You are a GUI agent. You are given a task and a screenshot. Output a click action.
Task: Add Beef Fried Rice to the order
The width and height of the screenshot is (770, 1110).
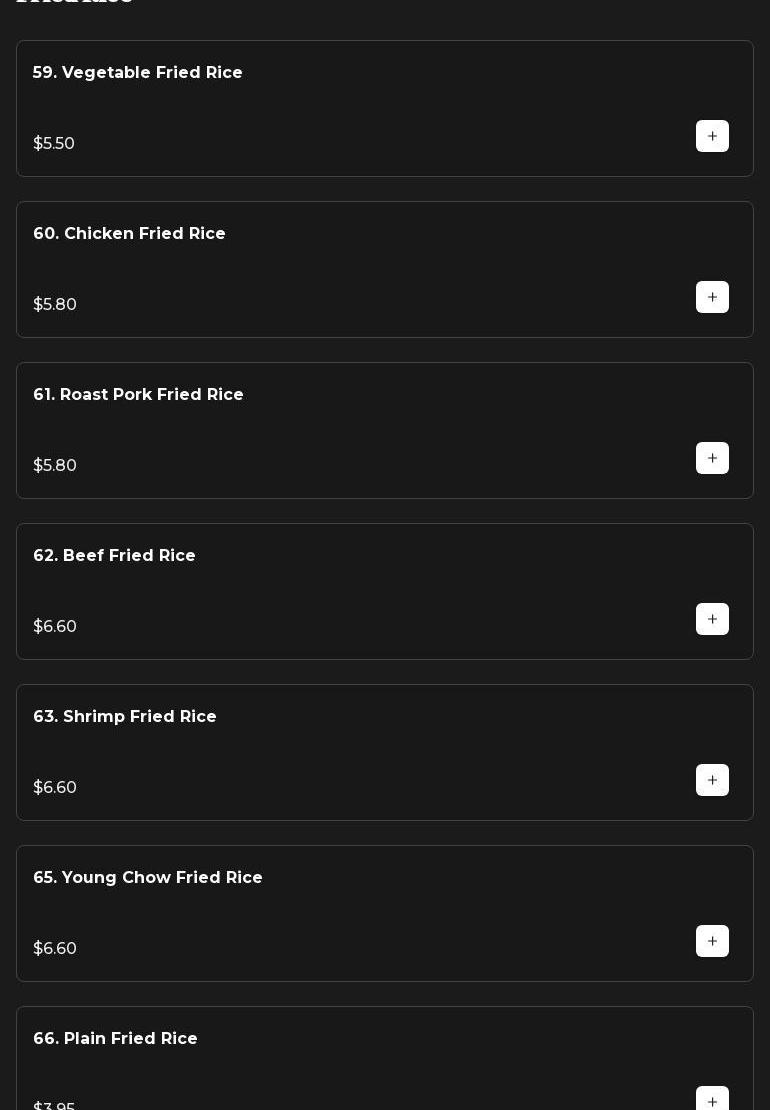click(x=712, y=619)
